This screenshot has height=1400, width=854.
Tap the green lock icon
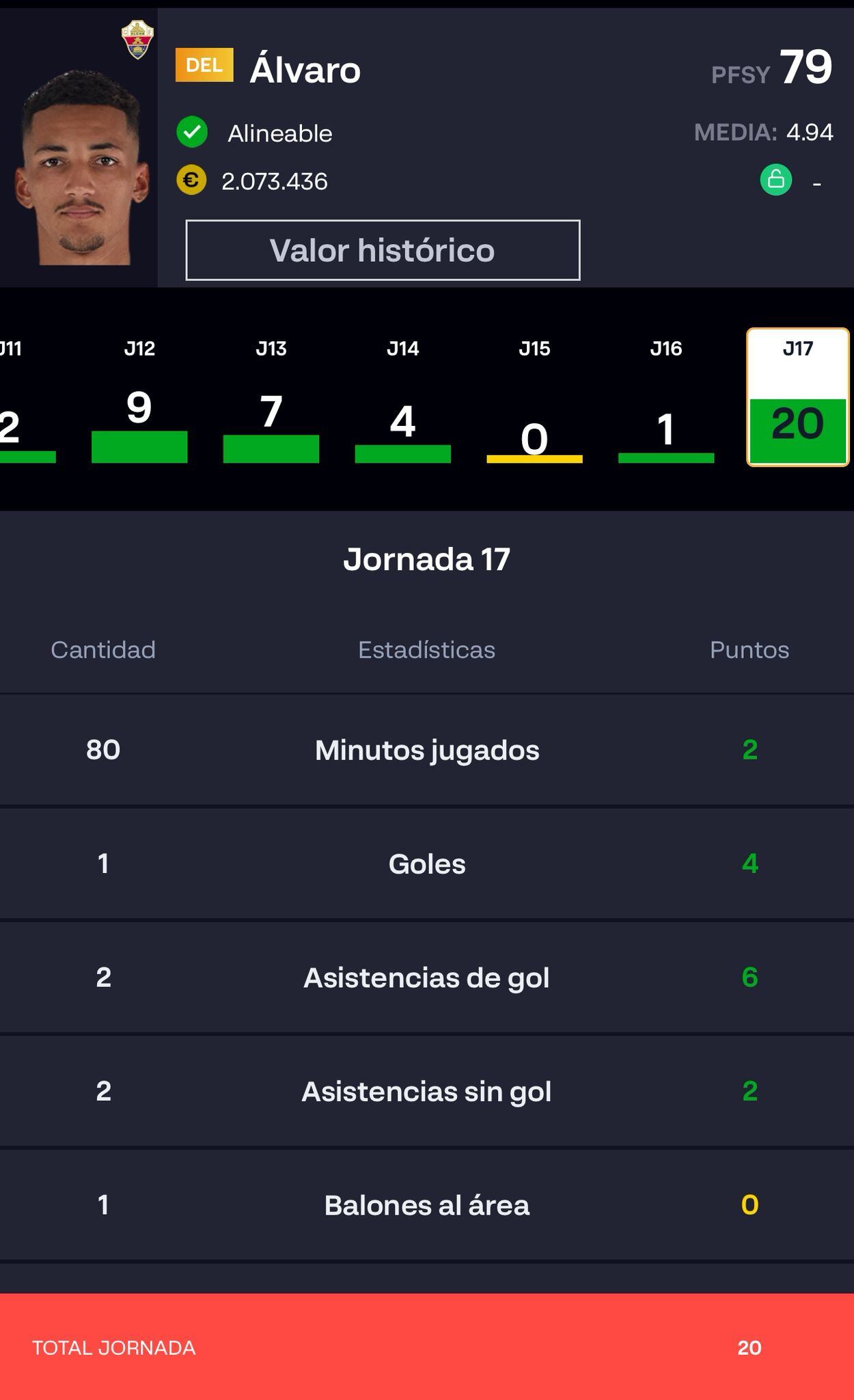[776, 180]
